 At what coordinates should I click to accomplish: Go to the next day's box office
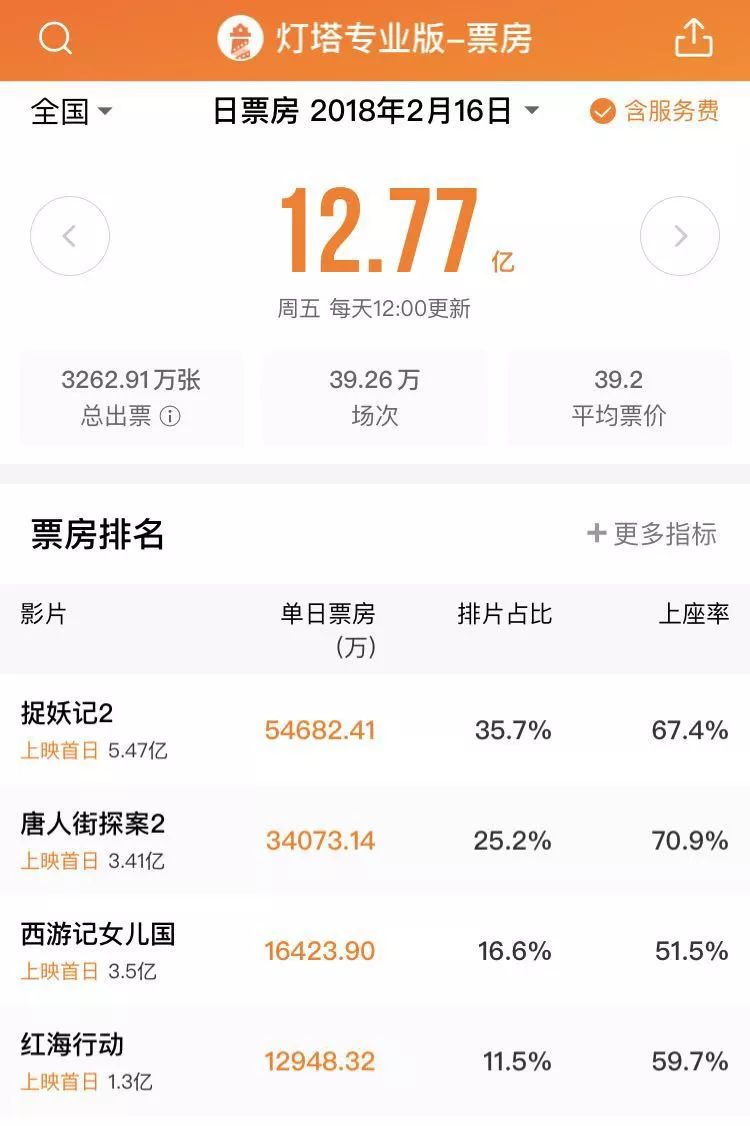pos(680,236)
